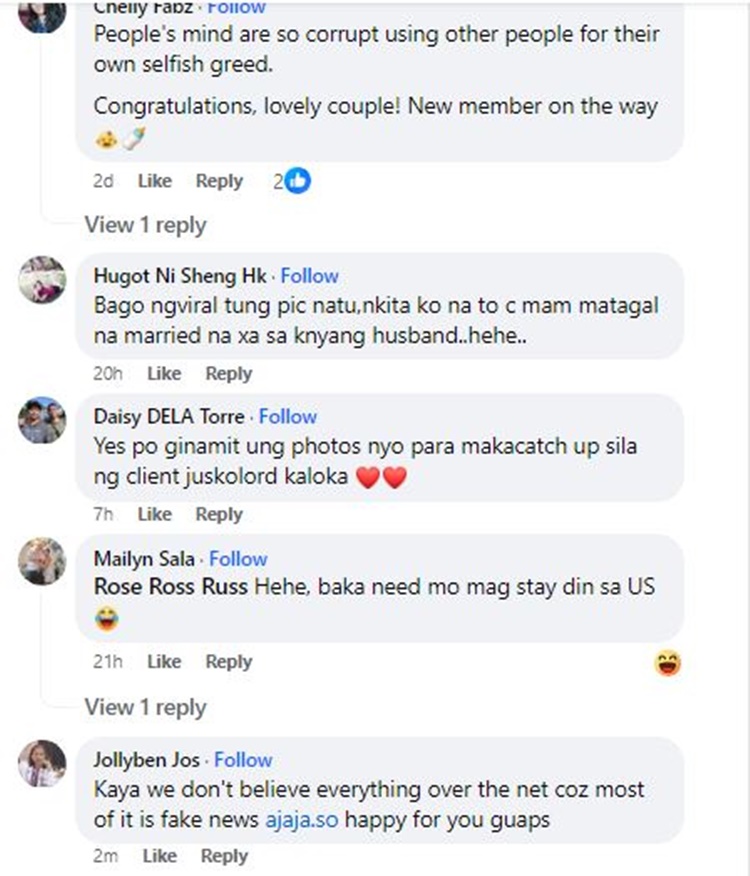
Task: Follow Jollyben Jos
Action: tap(243, 760)
